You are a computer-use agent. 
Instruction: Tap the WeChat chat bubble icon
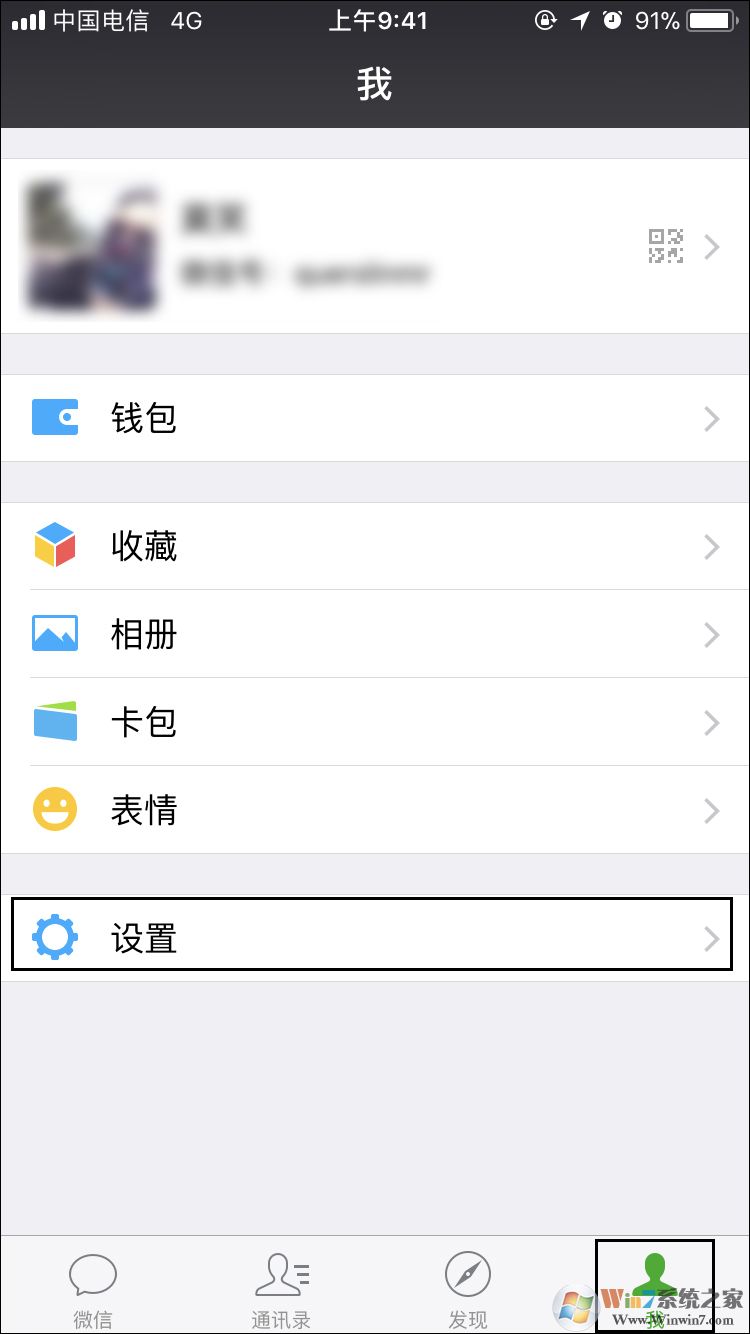pyautogui.click(x=93, y=1272)
